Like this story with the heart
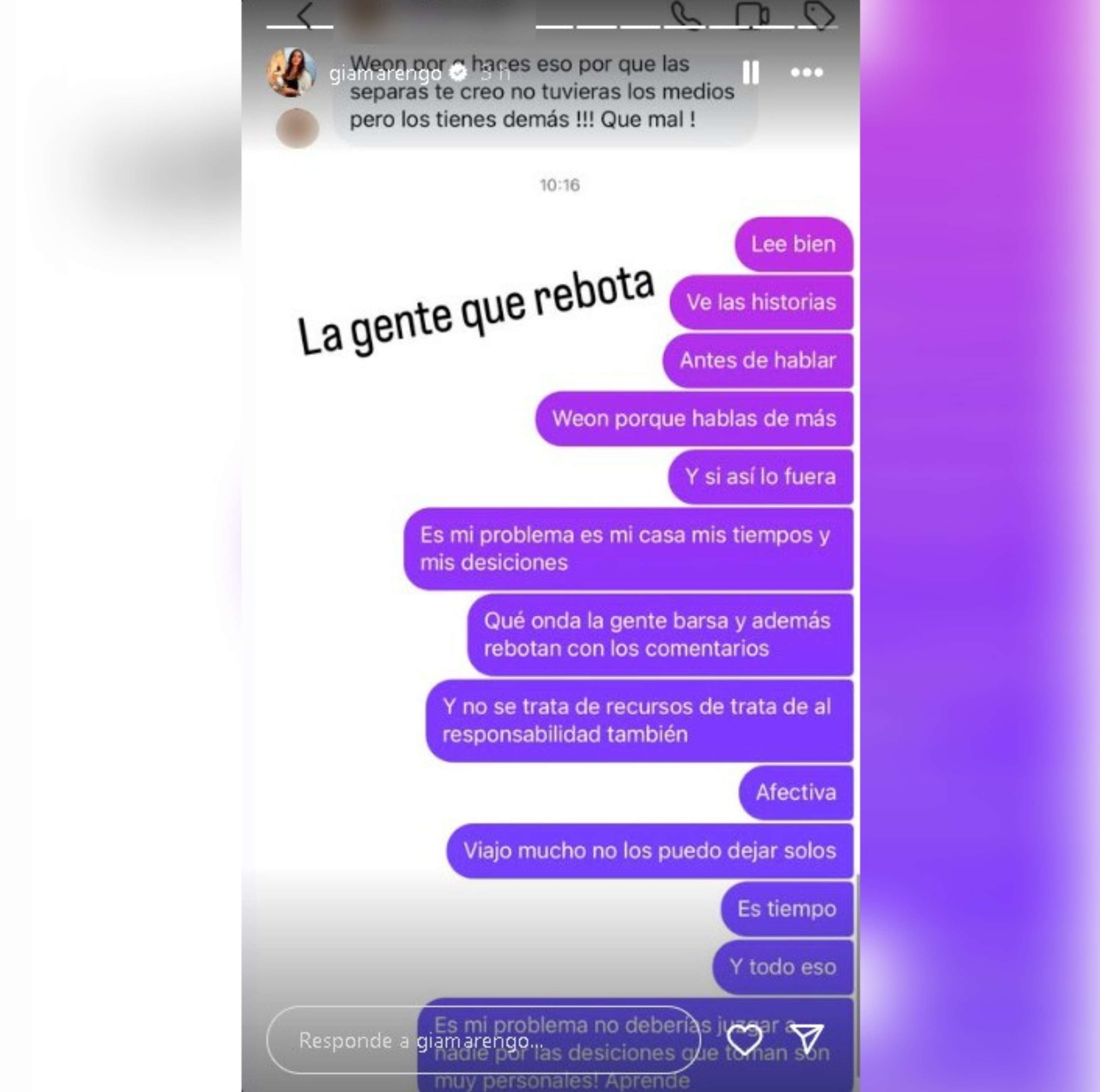The image size is (1100, 1092). (x=745, y=1039)
